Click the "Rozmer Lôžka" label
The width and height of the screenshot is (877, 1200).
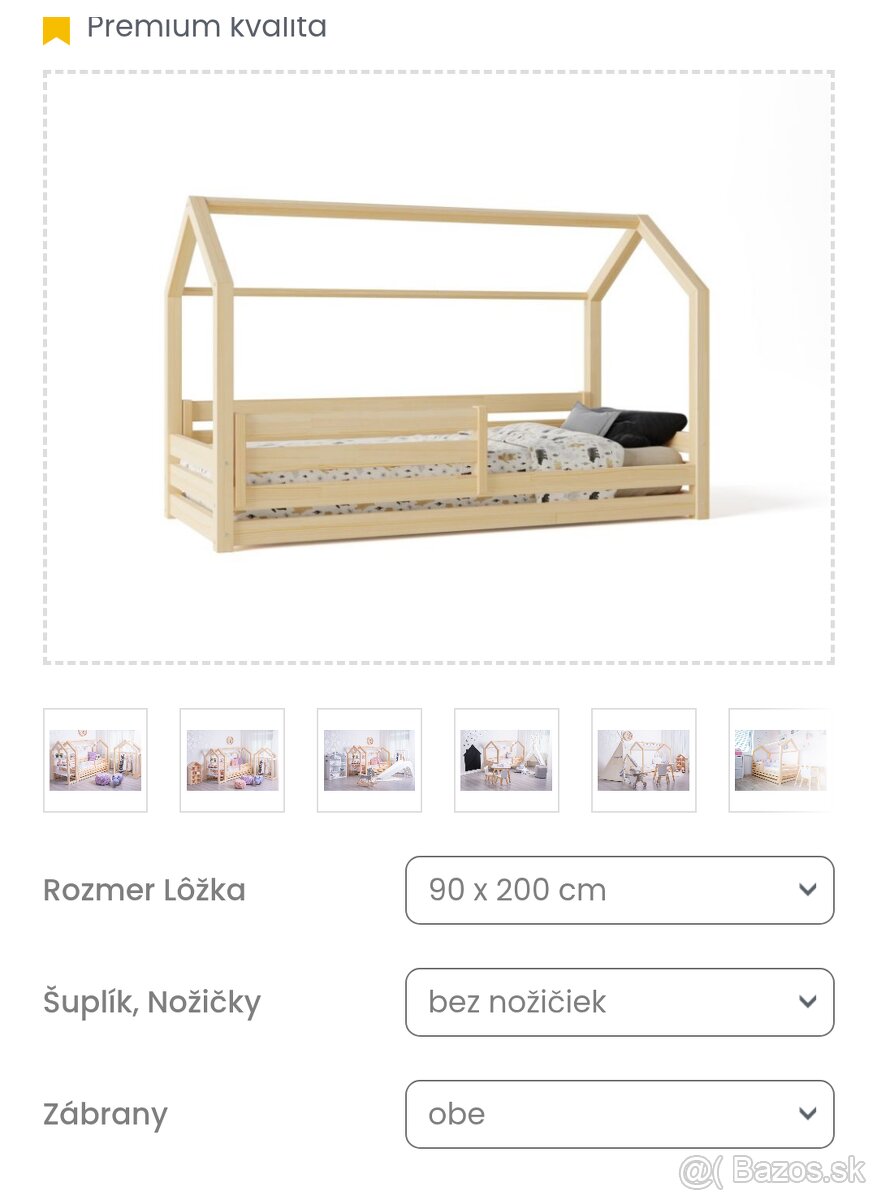coord(145,890)
